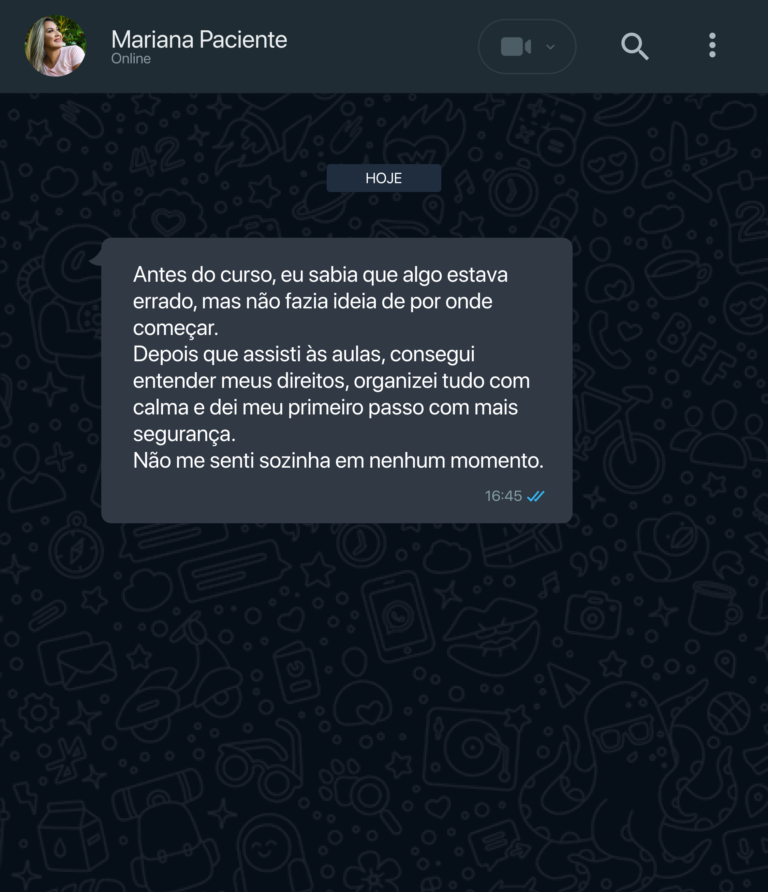This screenshot has height=892, width=768.
Task: Click the magnifying glass icon
Action: click(x=635, y=46)
